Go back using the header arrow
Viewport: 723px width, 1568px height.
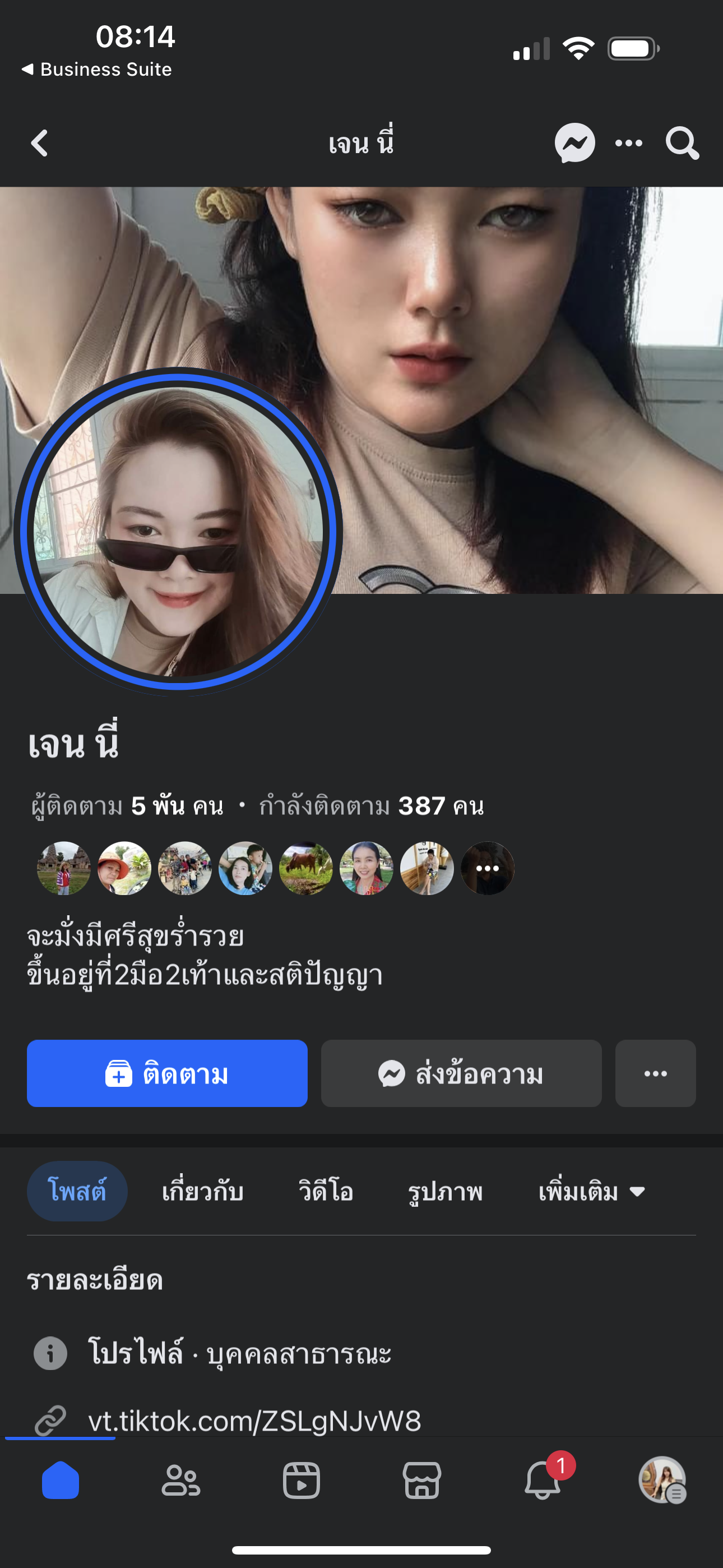40,144
